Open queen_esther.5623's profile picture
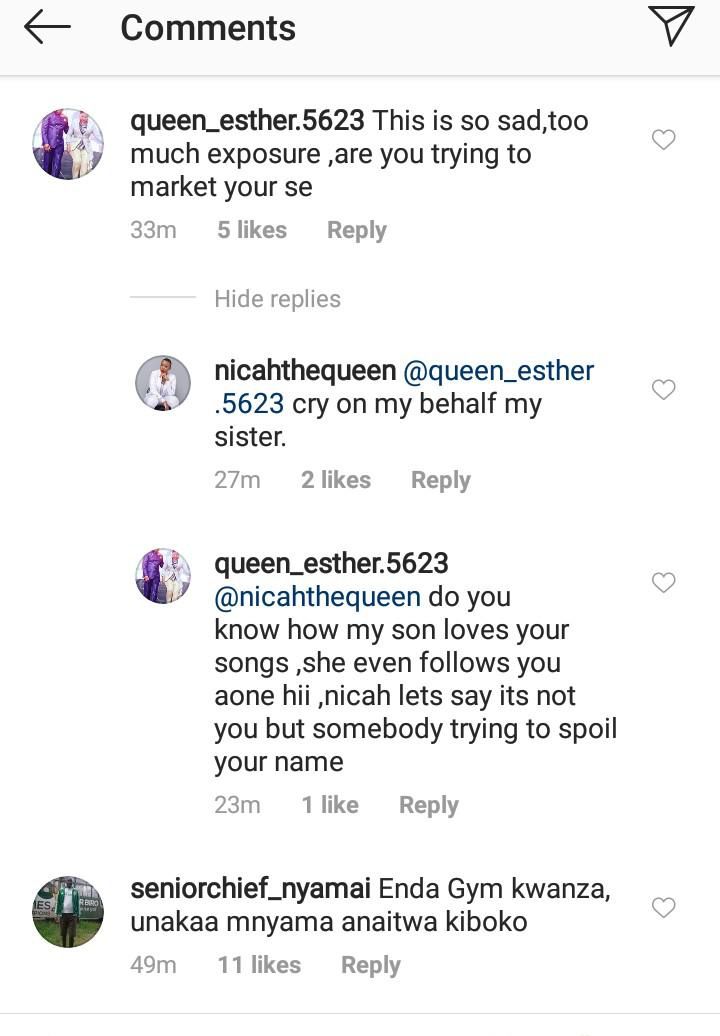 (x=67, y=143)
